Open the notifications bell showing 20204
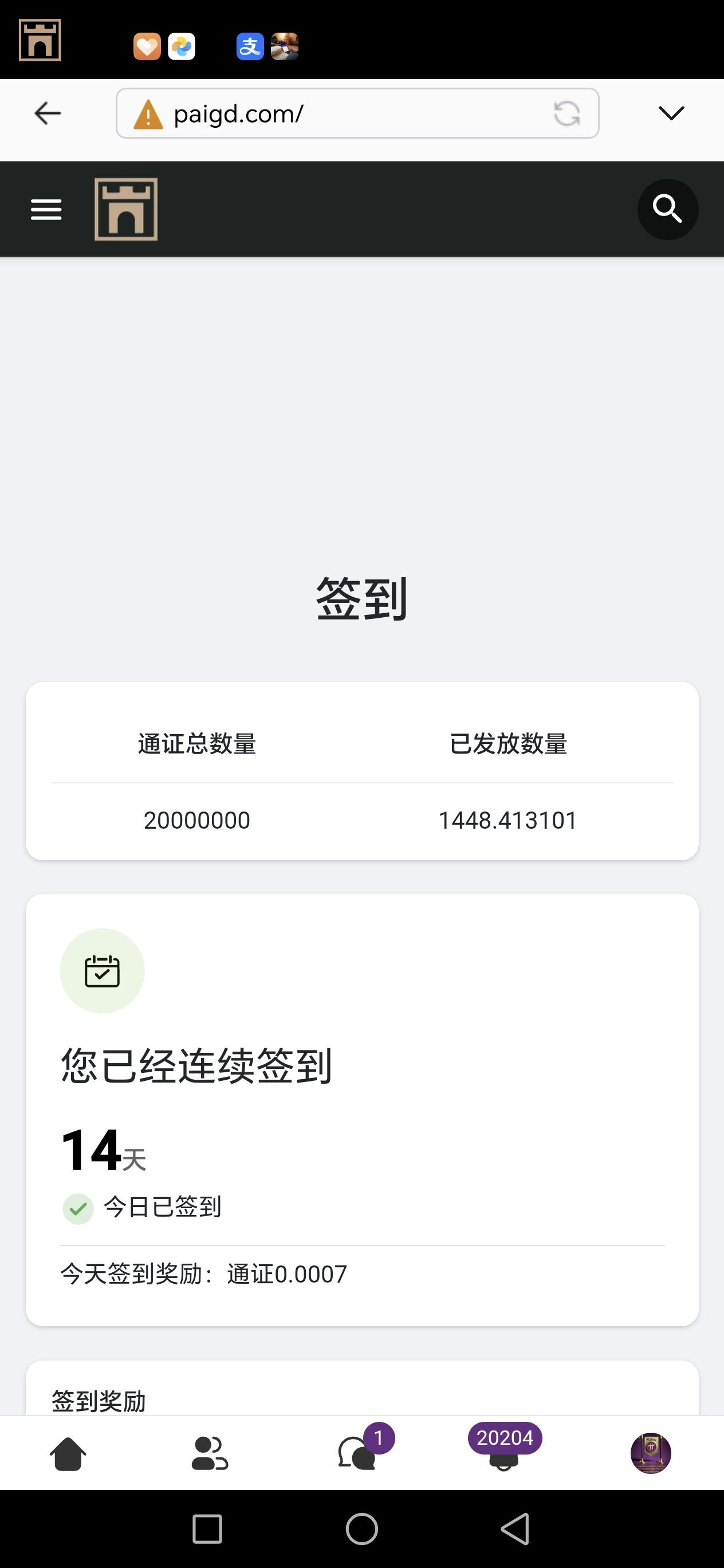 [x=503, y=1457]
